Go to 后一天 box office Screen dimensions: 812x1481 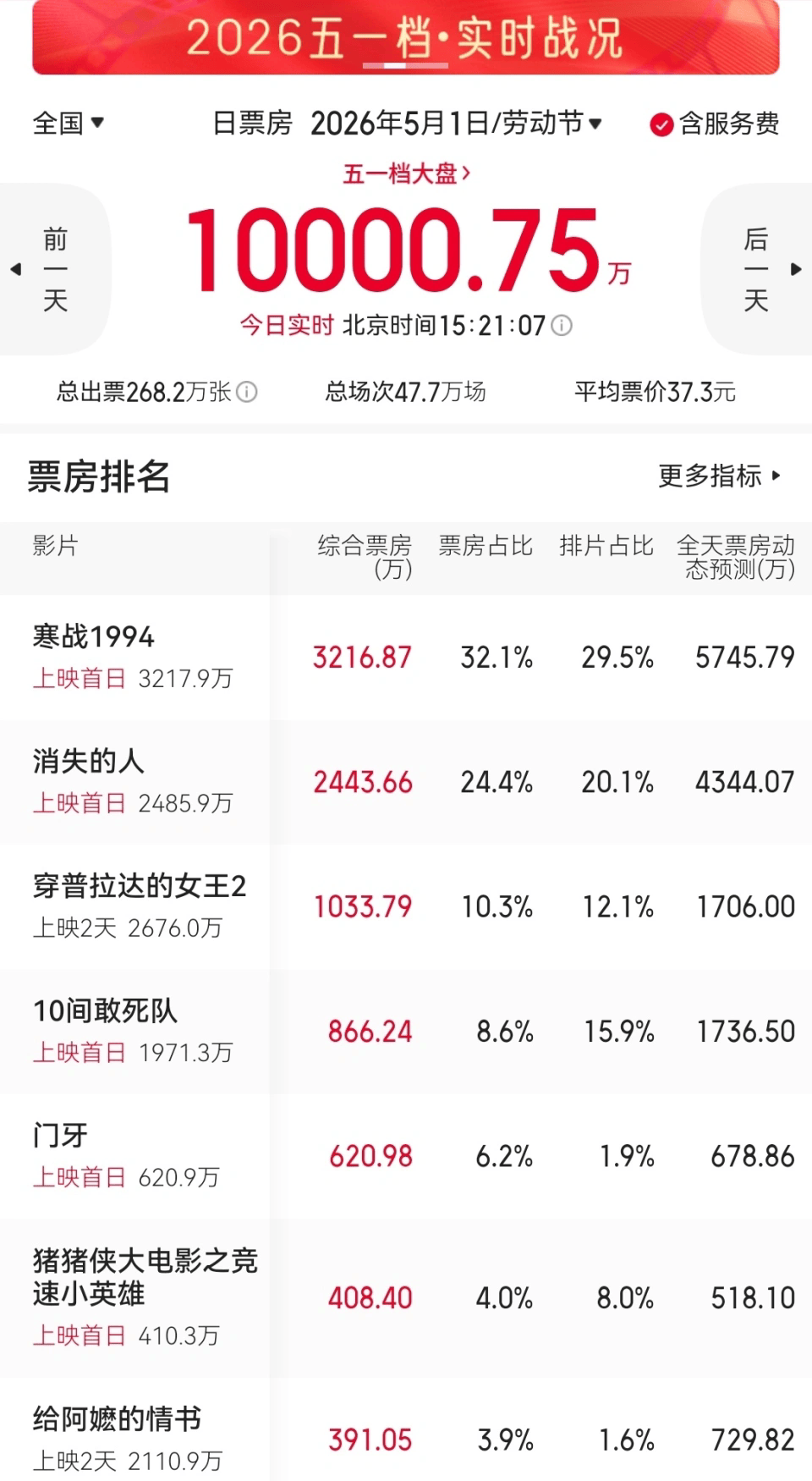[x=757, y=269]
